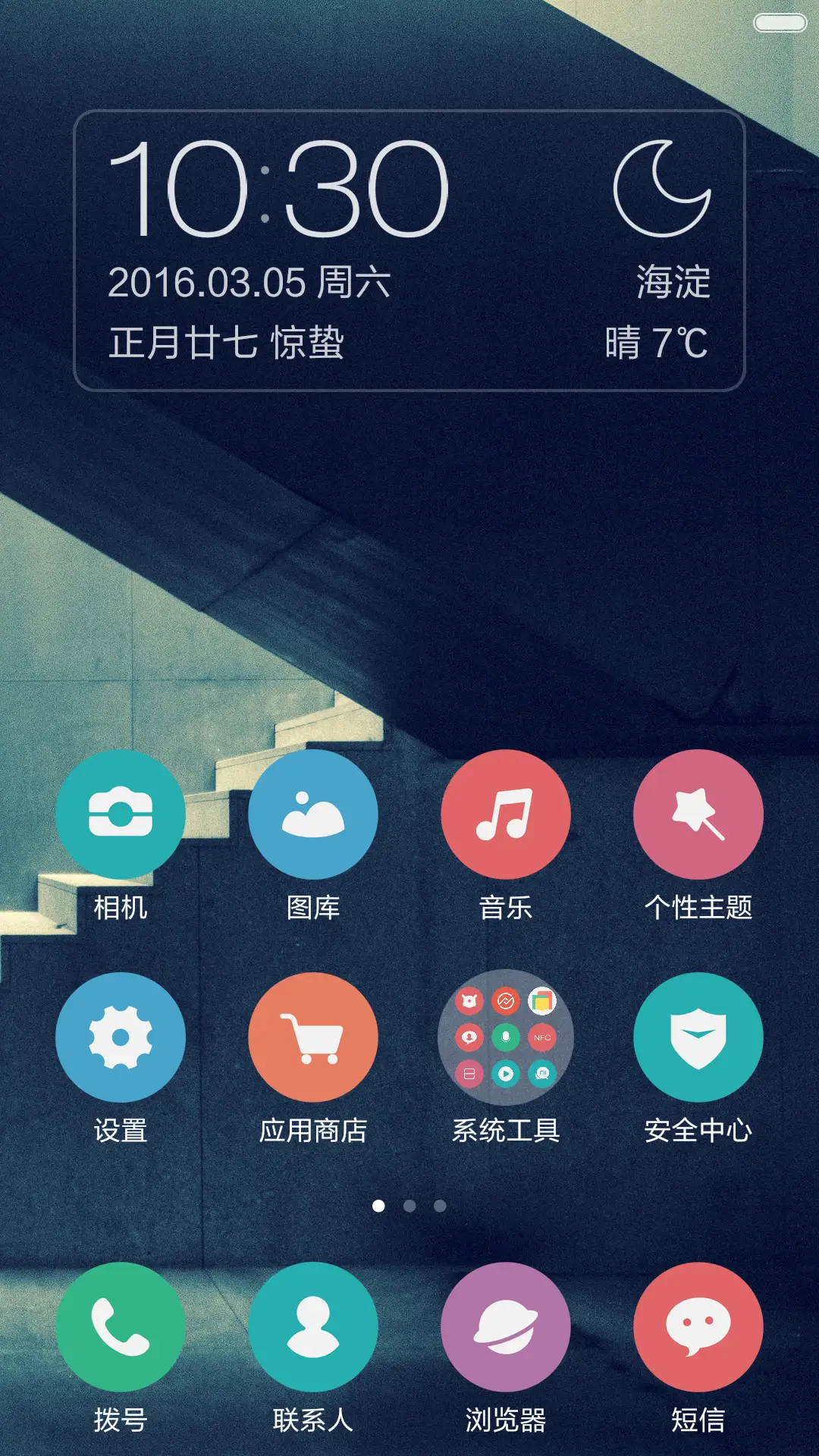Launch the Browser app
819x1456 pixels.
tap(506, 1324)
